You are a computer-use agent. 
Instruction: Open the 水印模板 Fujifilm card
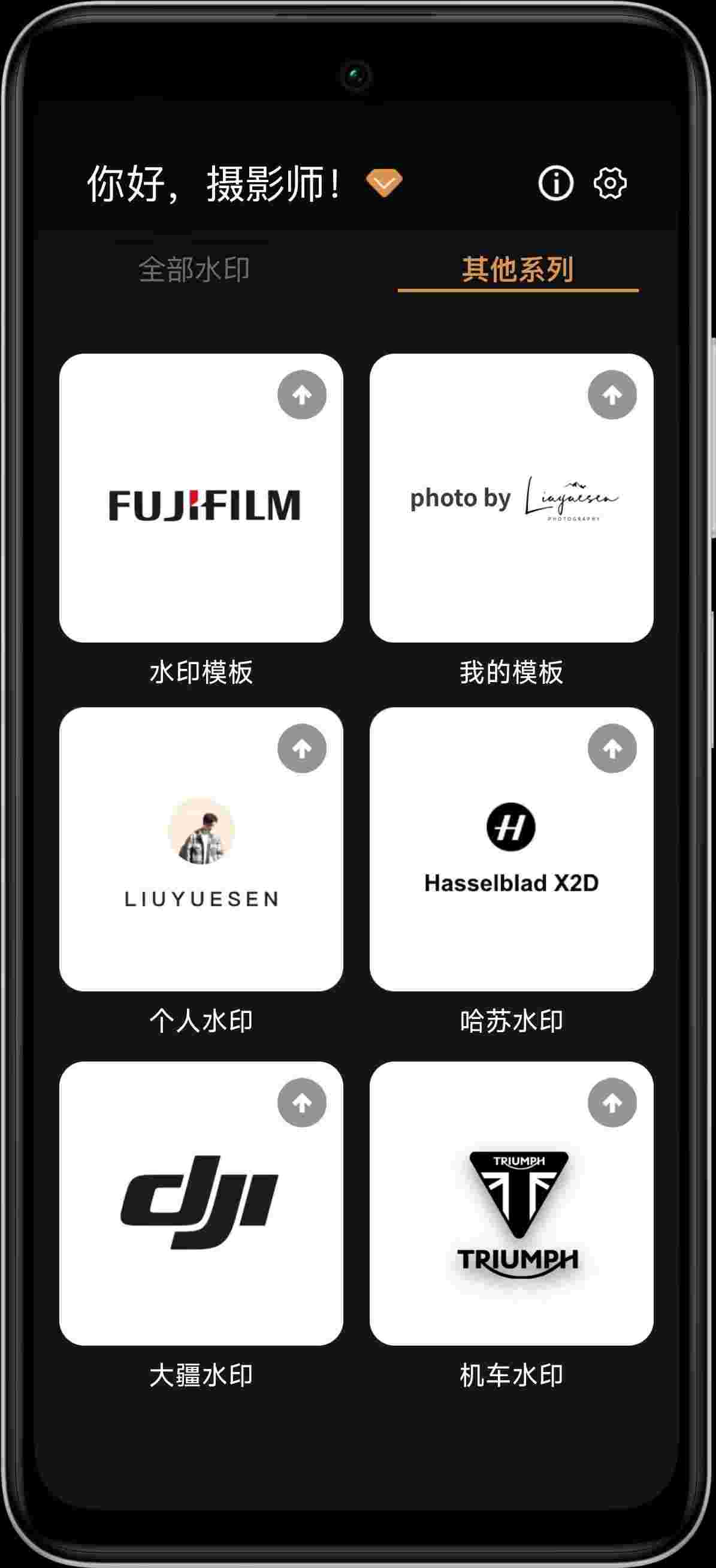pyautogui.click(x=201, y=505)
